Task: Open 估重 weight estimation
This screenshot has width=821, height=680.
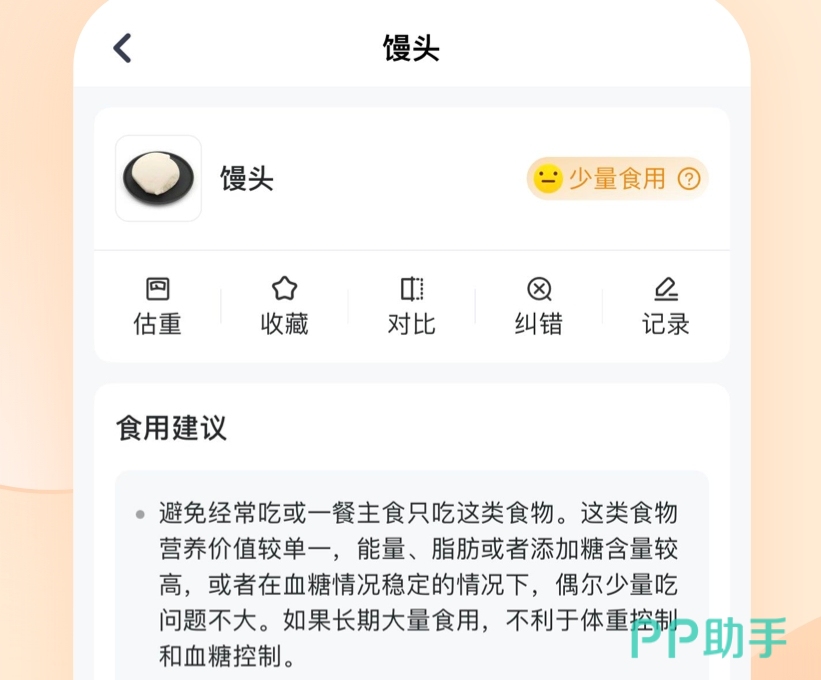Action: tap(157, 306)
